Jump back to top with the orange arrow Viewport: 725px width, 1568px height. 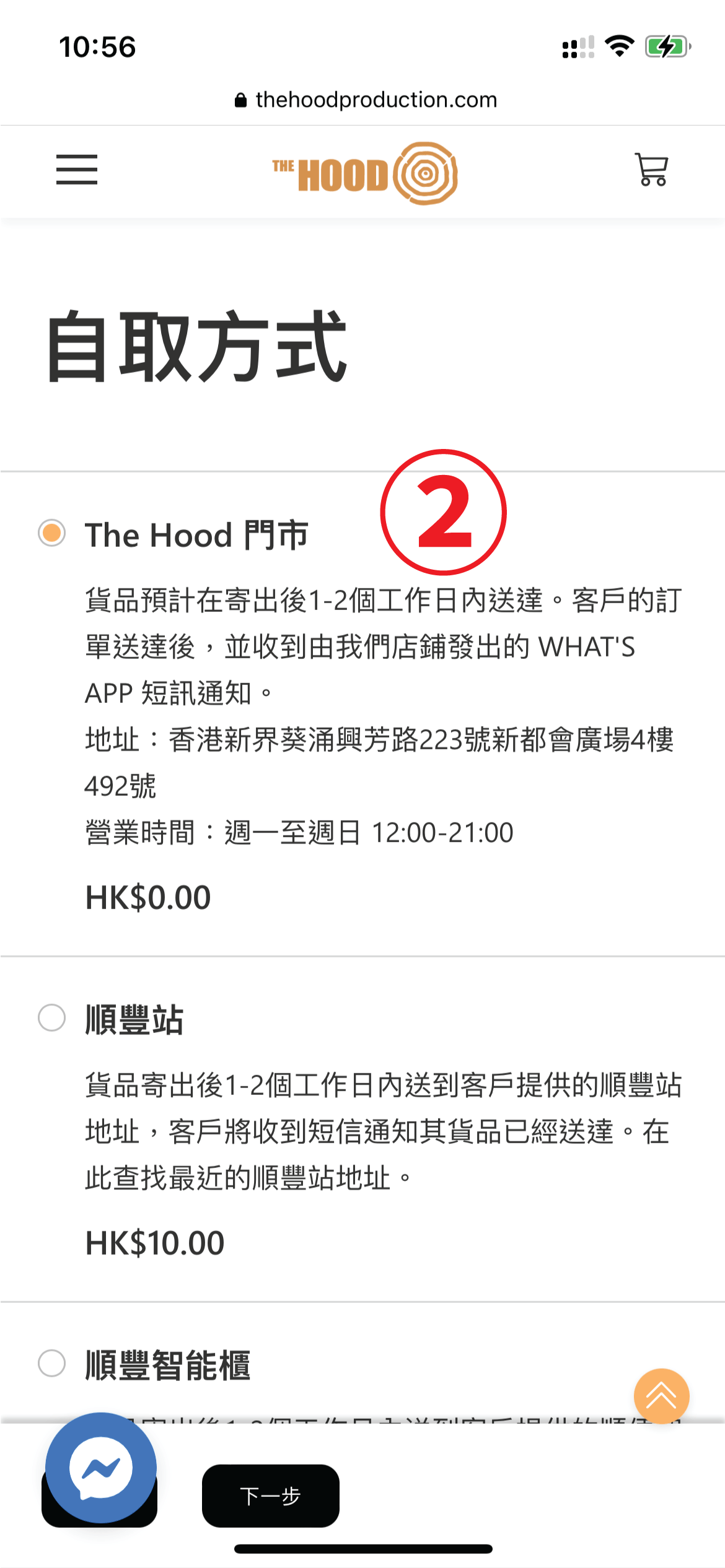coord(661,1396)
